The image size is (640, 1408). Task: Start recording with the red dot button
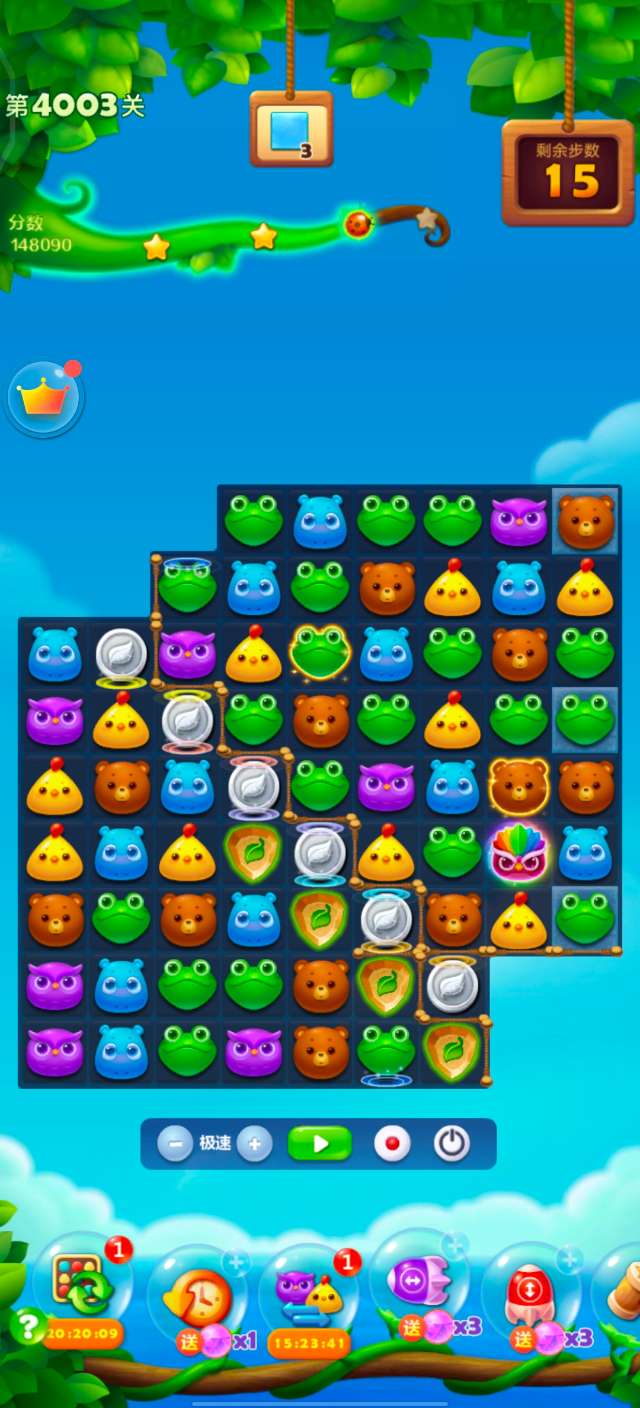point(392,1143)
